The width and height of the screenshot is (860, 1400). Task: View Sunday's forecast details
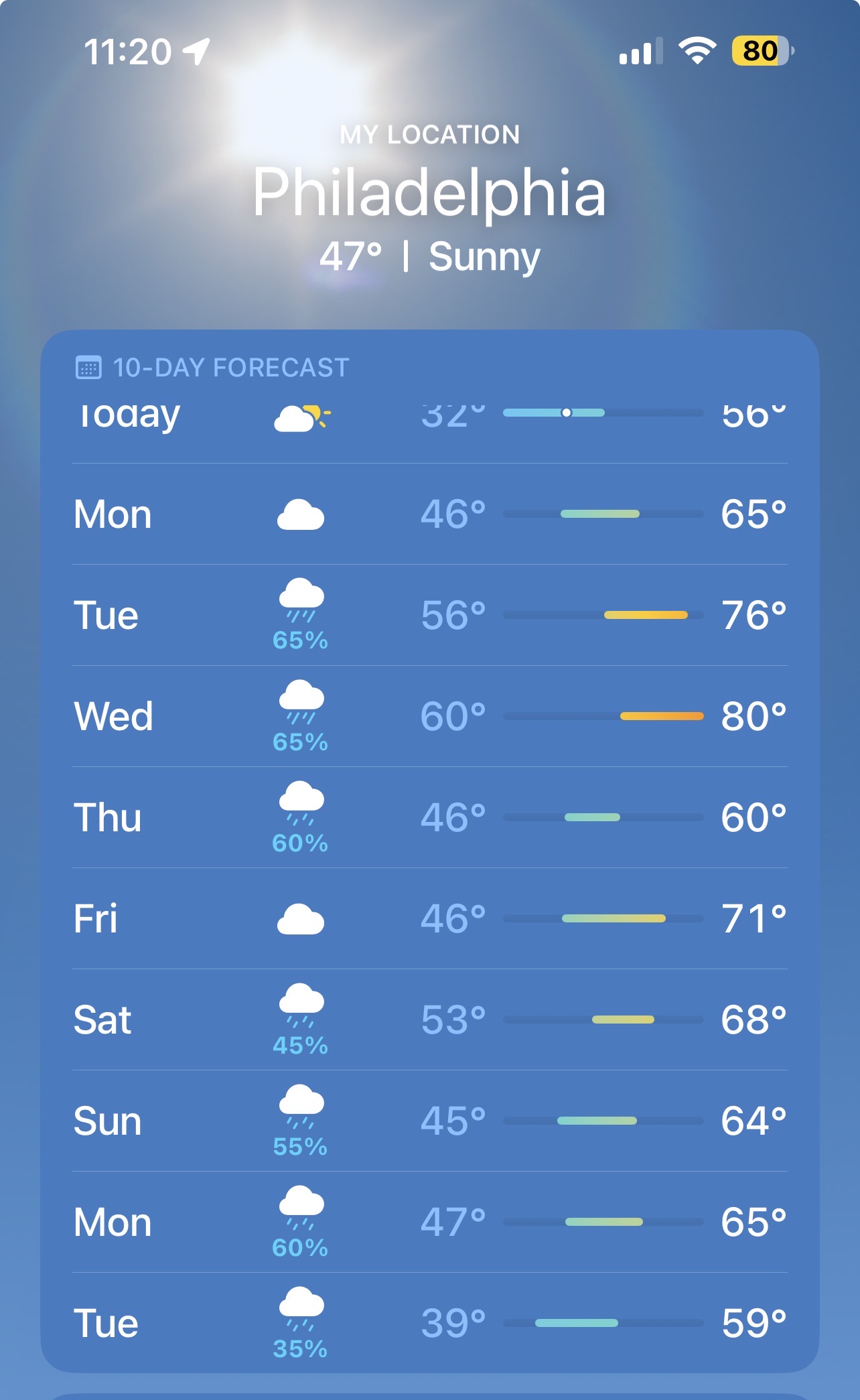coord(429,1121)
